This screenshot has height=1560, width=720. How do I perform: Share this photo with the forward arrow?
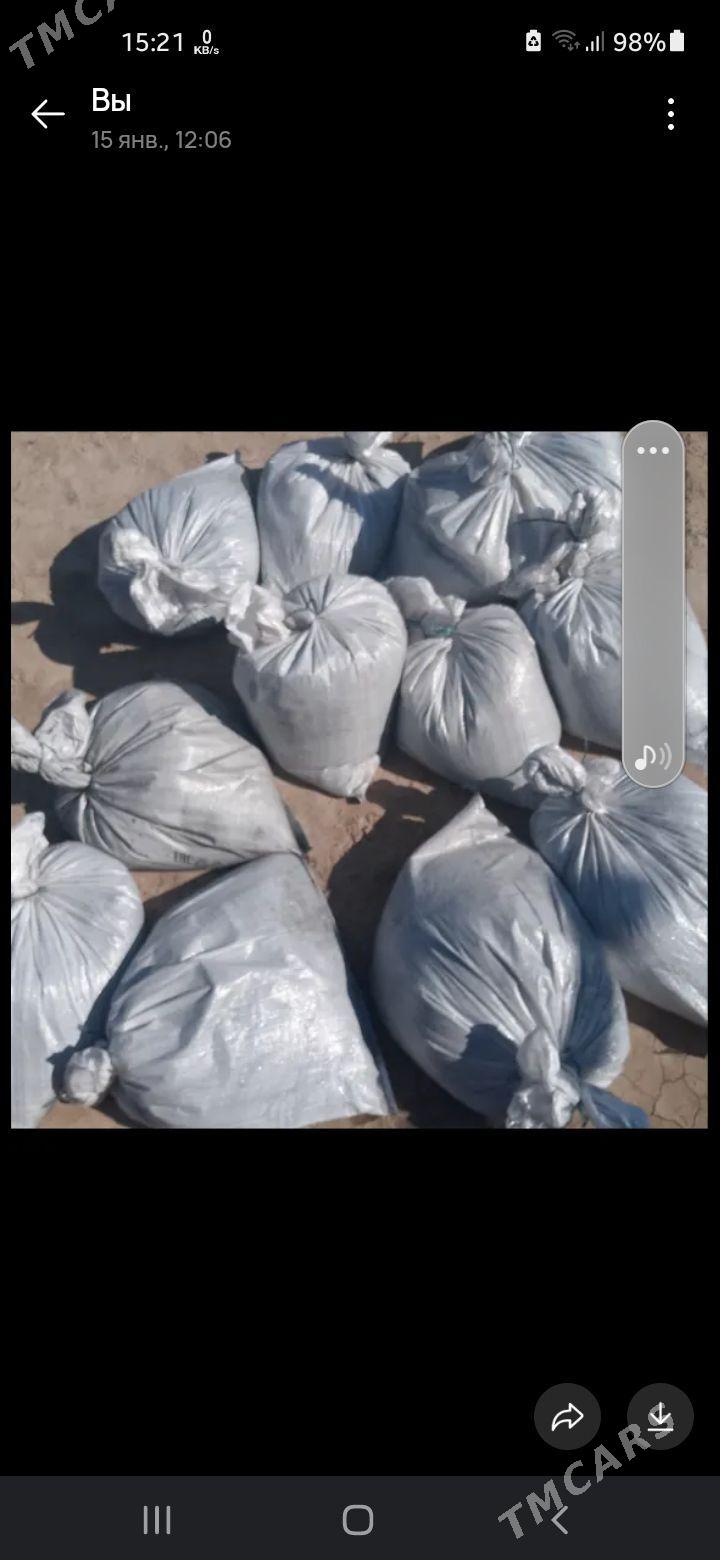pos(567,1416)
